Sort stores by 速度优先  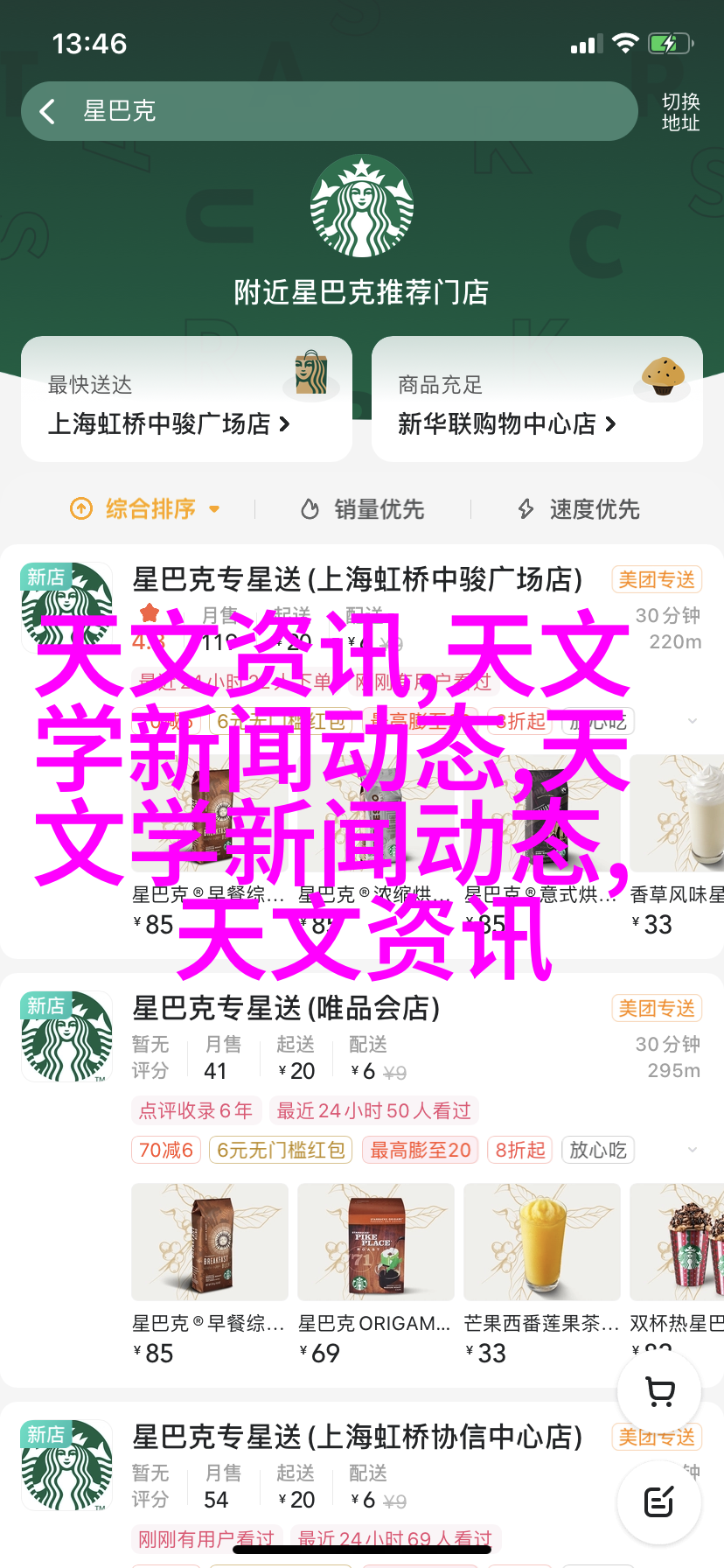click(x=579, y=508)
